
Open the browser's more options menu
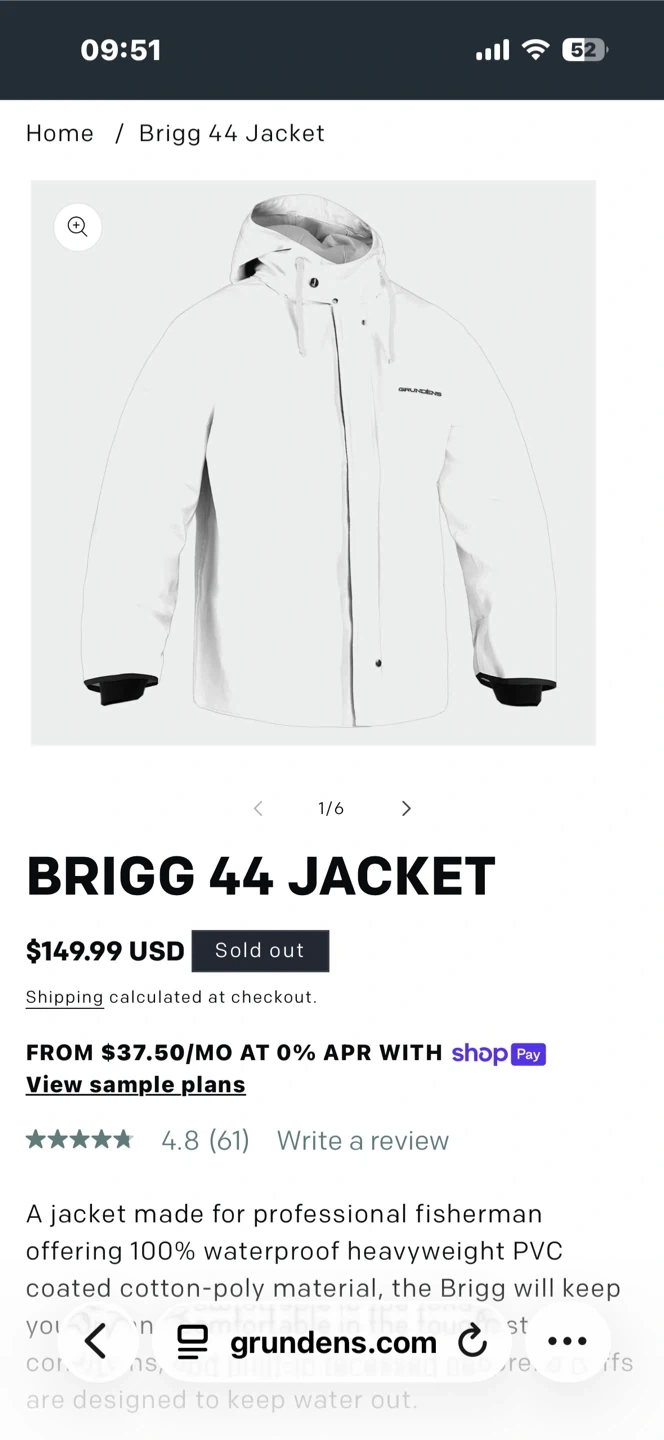pos(567,1342)
